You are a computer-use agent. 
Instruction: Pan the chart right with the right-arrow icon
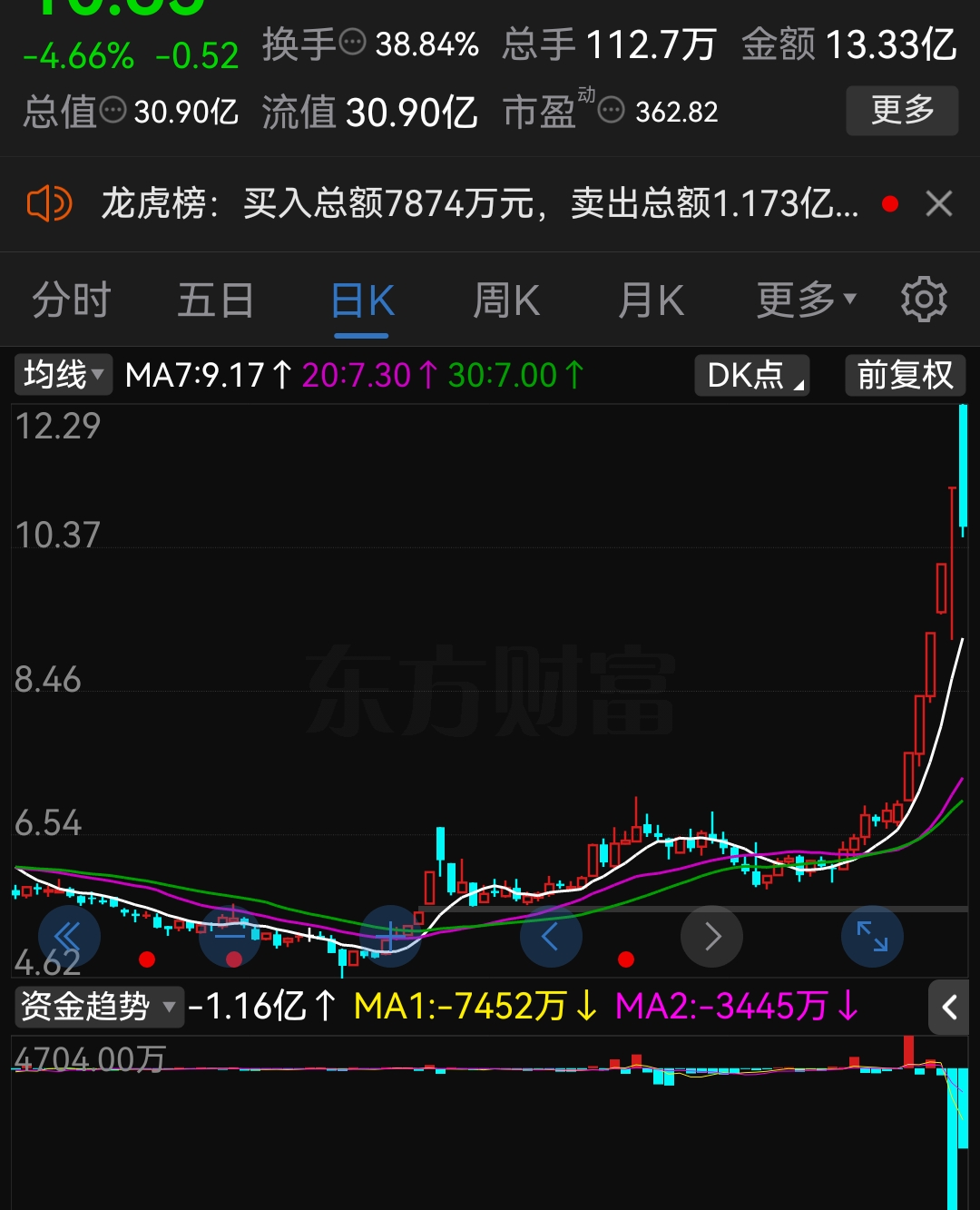point(711,936)
